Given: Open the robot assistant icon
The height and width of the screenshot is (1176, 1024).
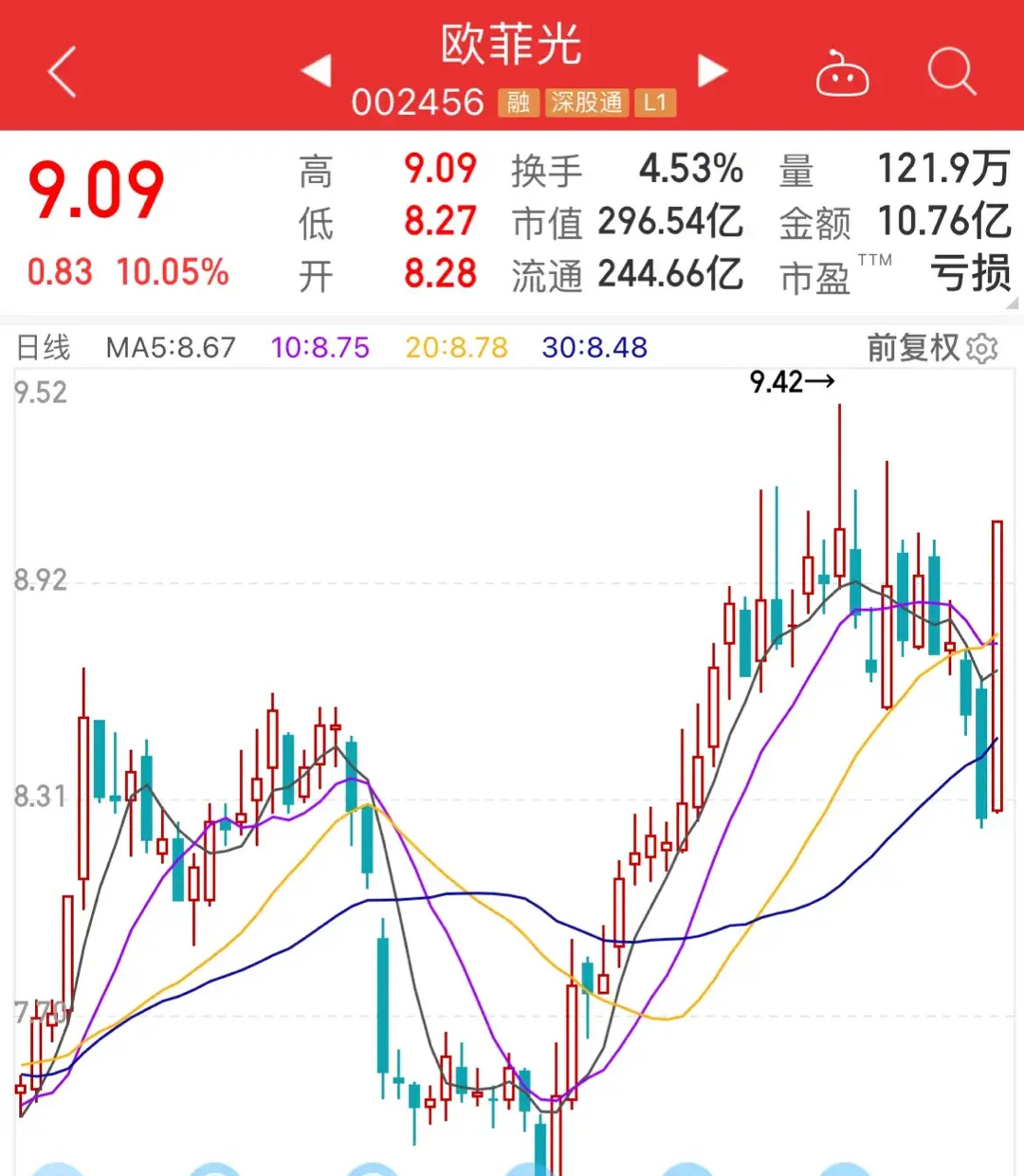Looking at the screenshot, I should pyautogui.click(x=842, y=73).
